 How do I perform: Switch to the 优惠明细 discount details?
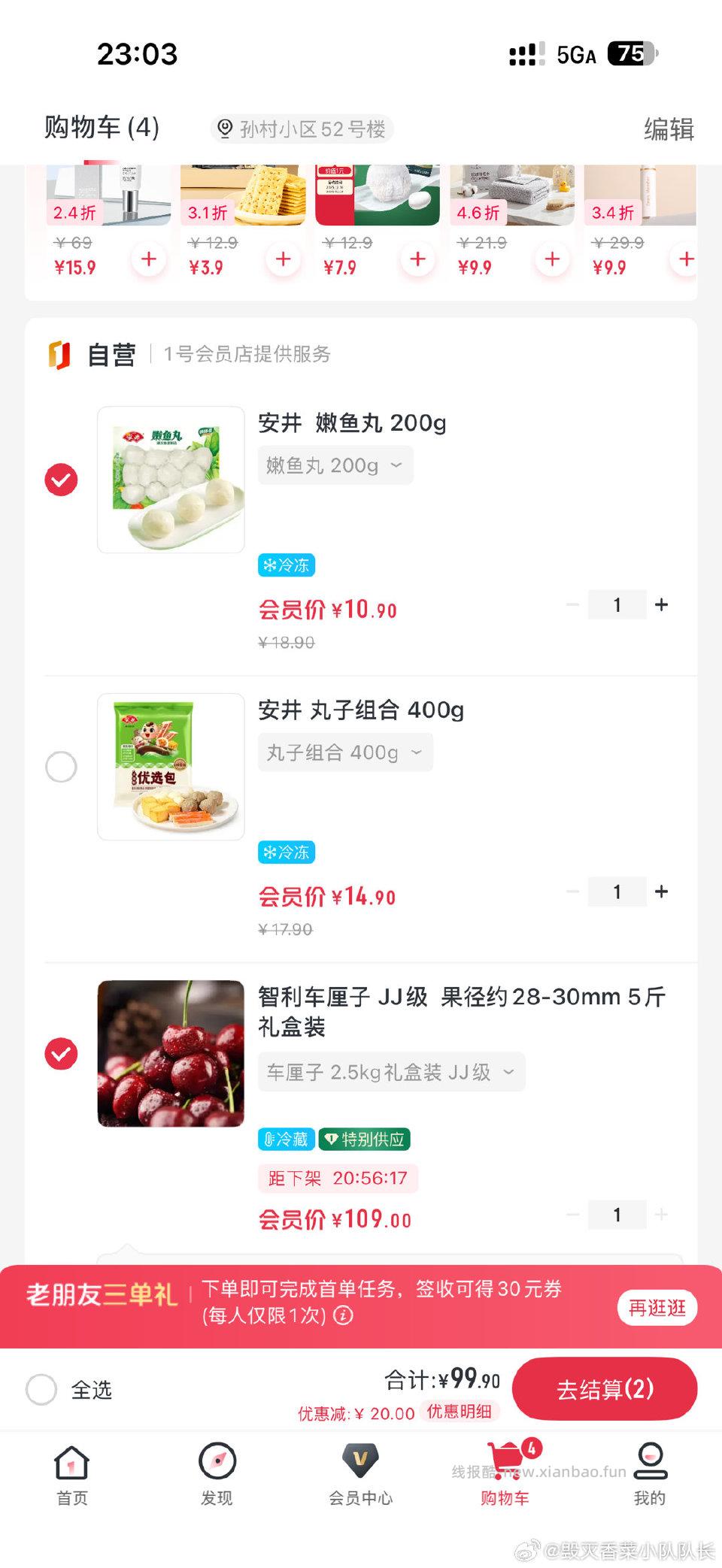click(460, 1413)
